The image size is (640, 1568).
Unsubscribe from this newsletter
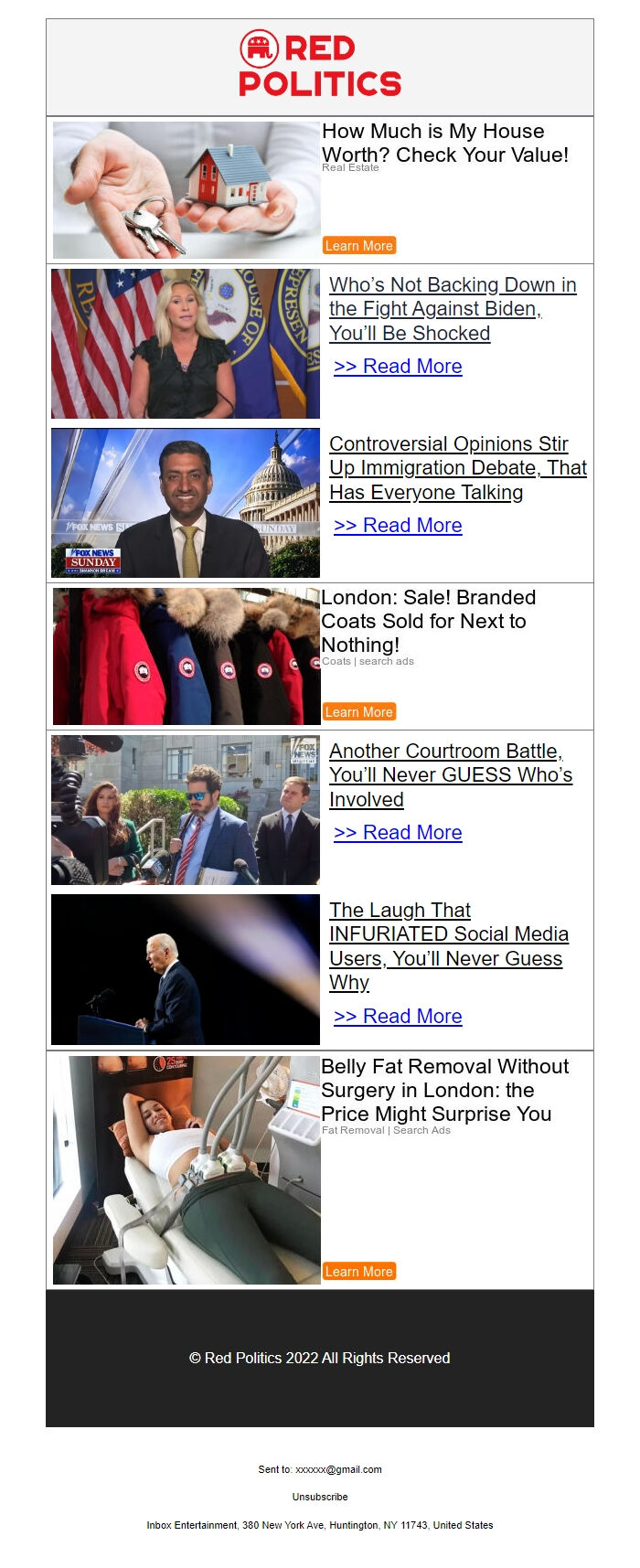(320, 1497)
